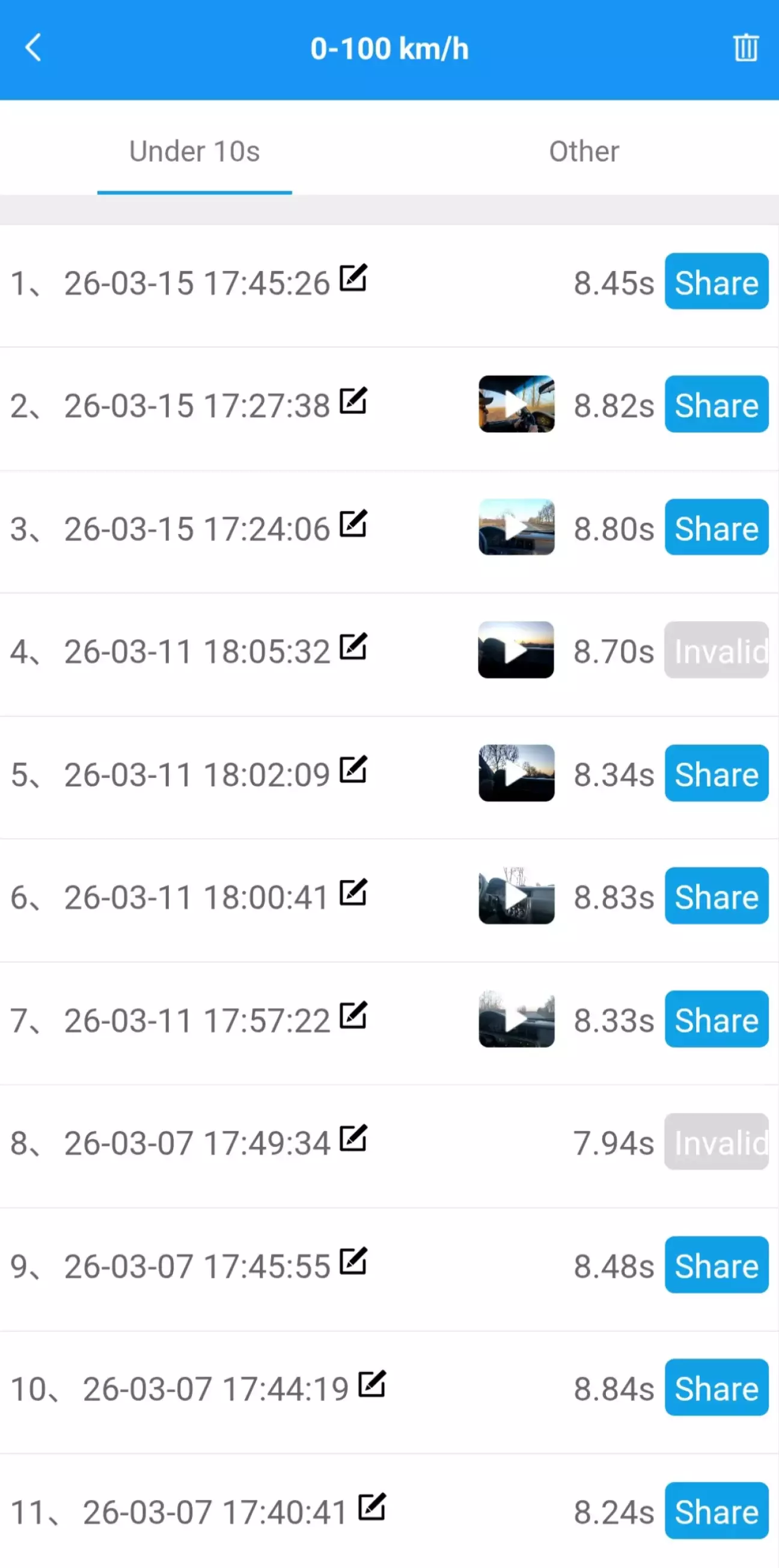Switch to the Other tab
The image size is (779, 1568).
click(584, 151)
